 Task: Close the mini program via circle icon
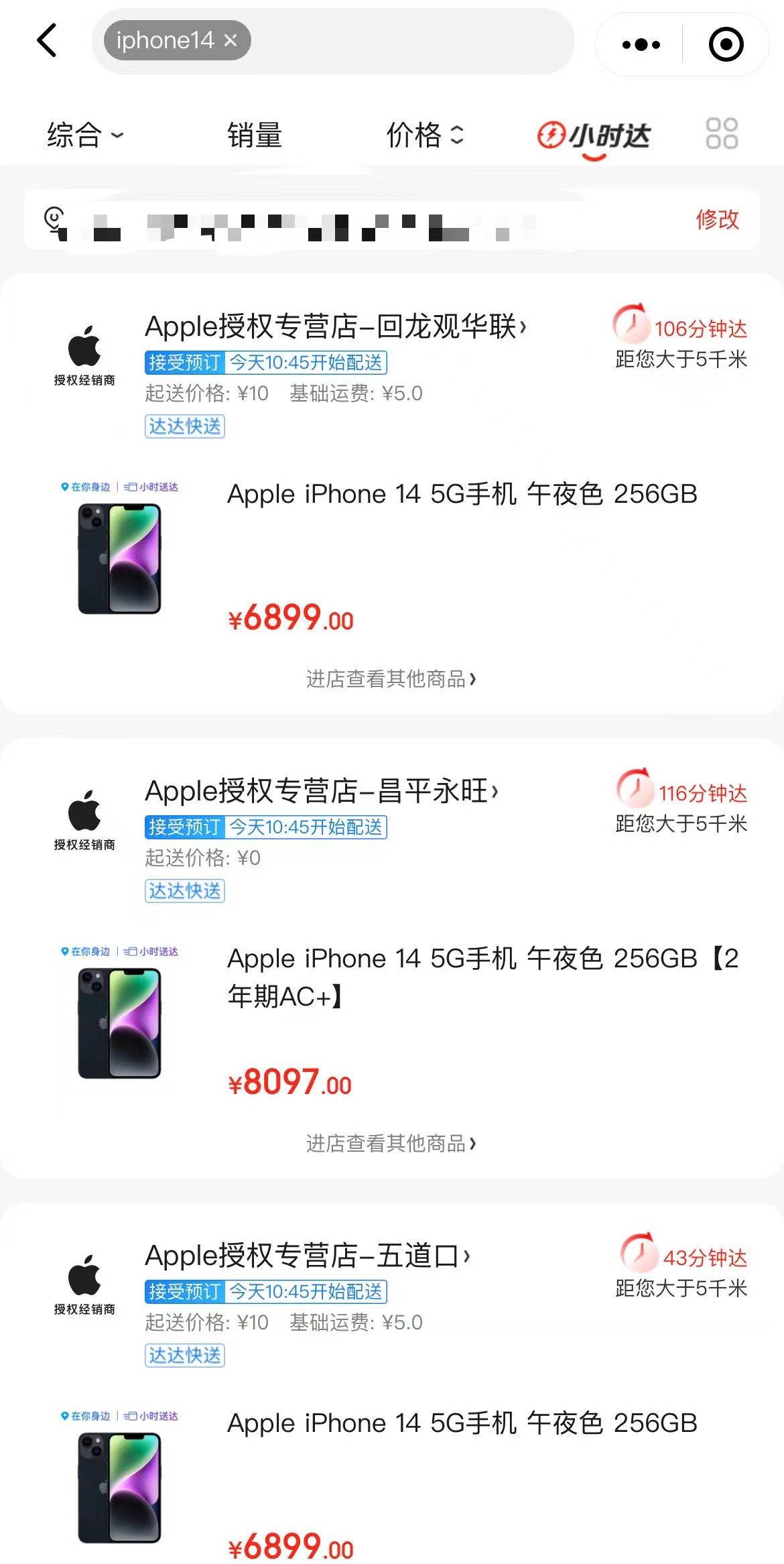click(726, 45)
